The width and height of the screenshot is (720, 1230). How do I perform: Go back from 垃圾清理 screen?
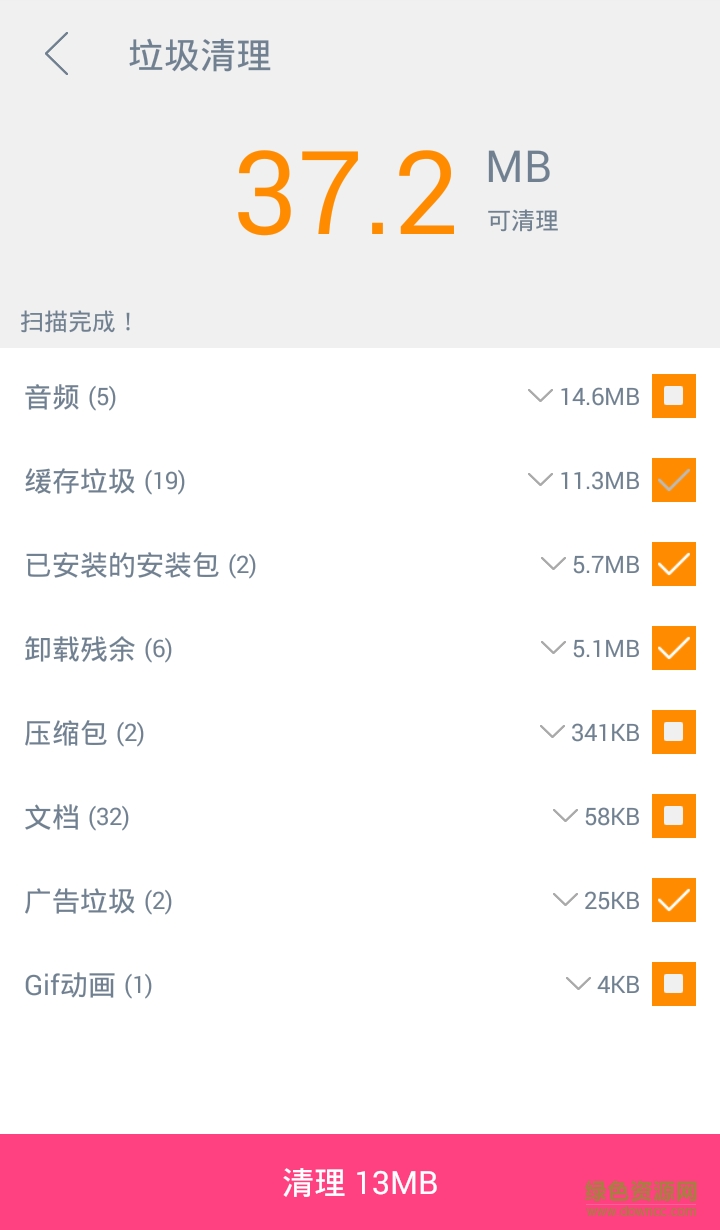point(57,54)
